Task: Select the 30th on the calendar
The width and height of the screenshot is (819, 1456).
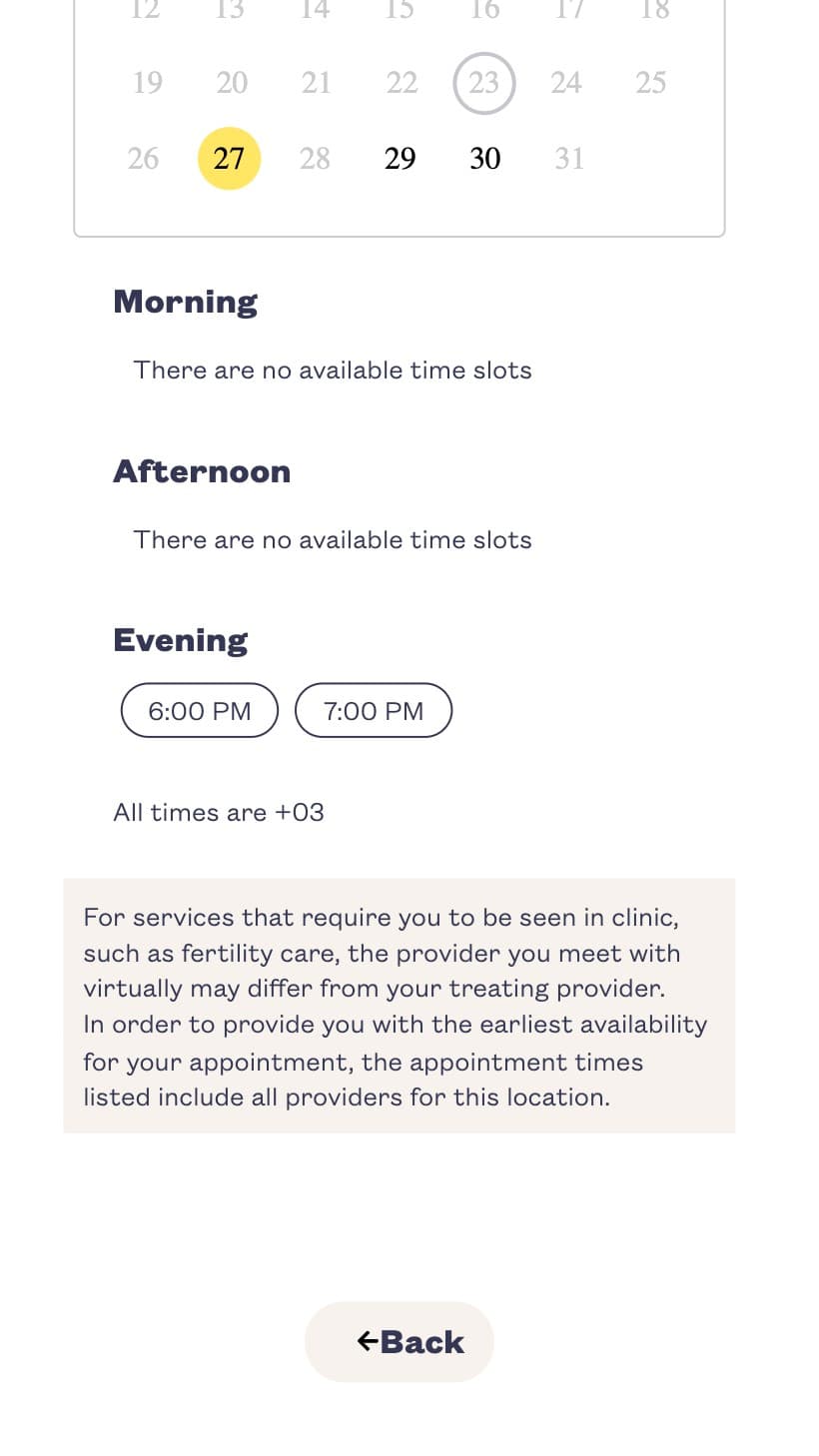Action: pyautogui.click(x=485, y=158)
